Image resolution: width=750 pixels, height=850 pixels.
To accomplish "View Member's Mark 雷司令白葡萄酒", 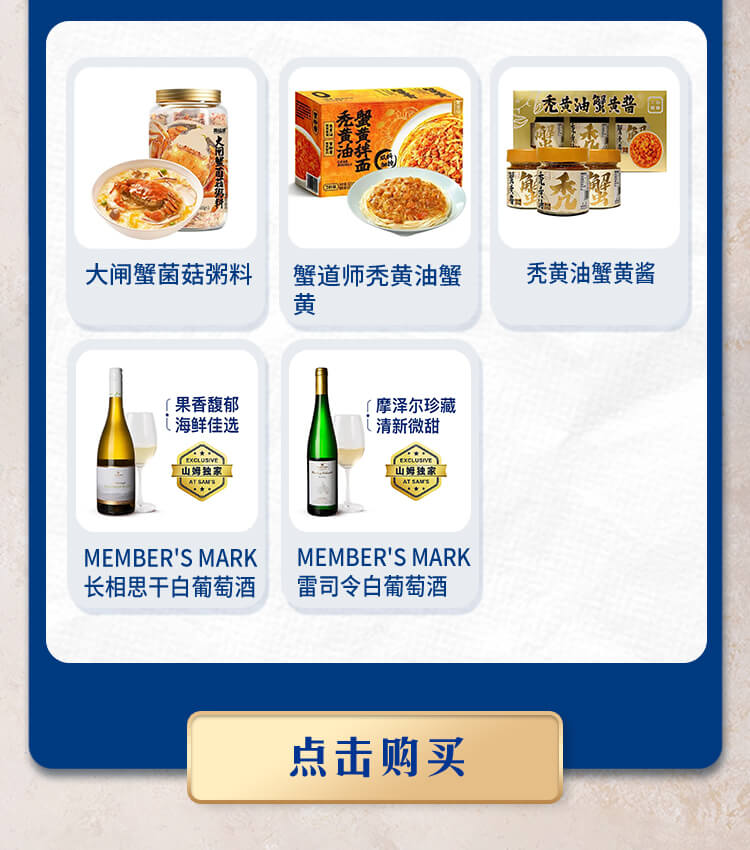I will (x=380, y=475).
